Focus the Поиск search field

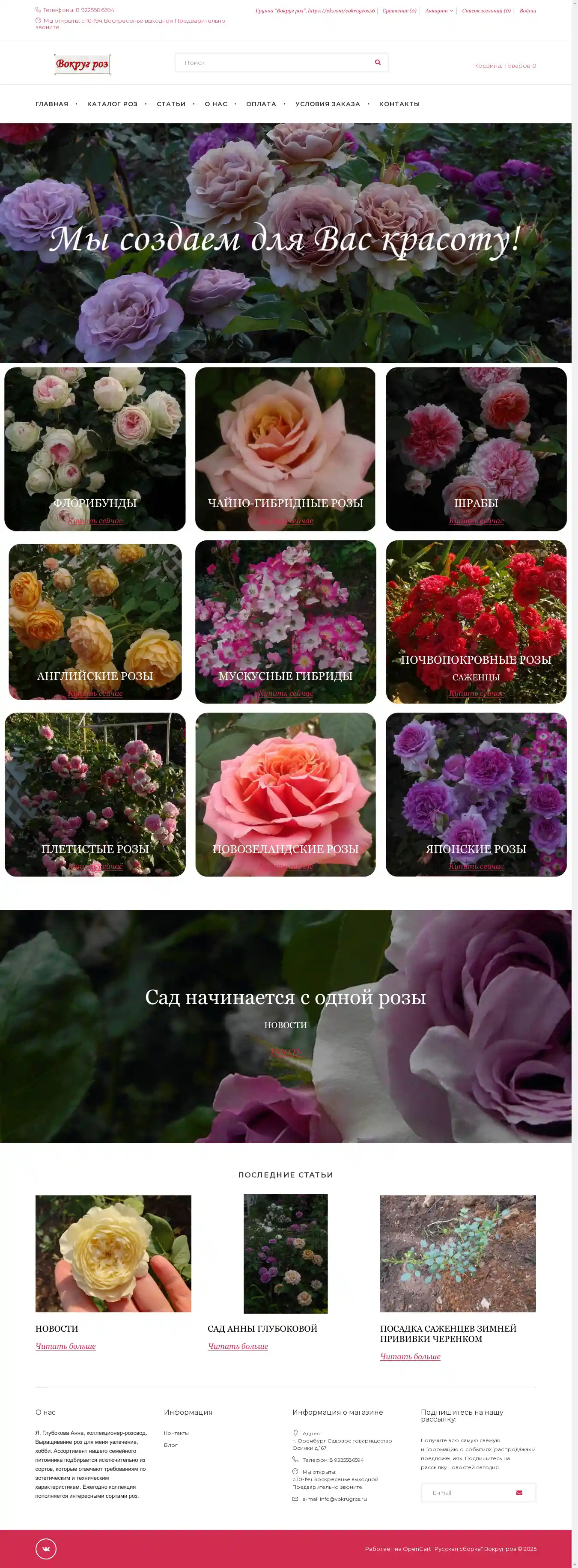(x=274, y=63)
